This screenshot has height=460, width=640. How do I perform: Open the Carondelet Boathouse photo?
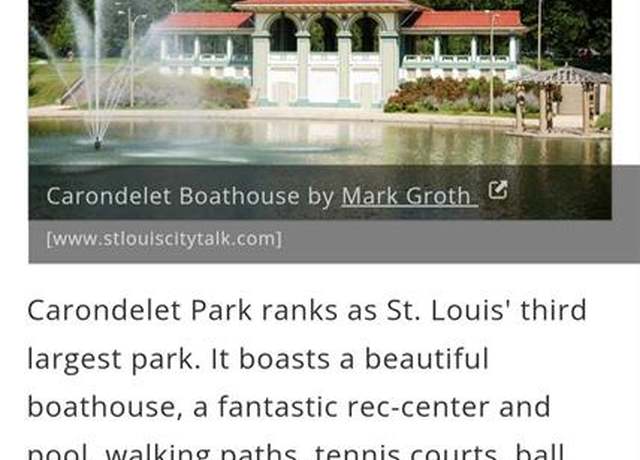coord(320,85)
